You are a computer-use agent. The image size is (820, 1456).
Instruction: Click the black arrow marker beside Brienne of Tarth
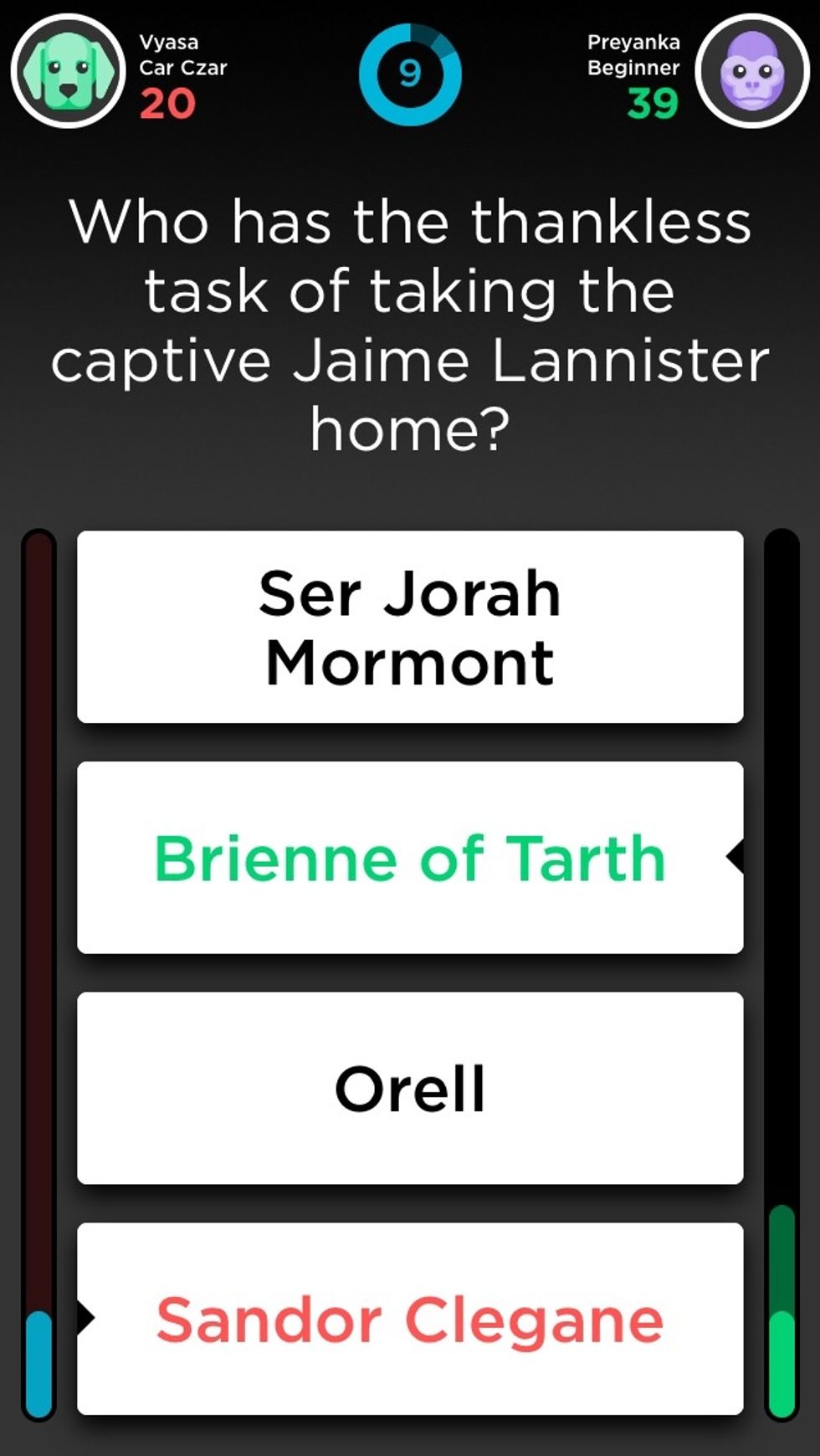[736, 857]
